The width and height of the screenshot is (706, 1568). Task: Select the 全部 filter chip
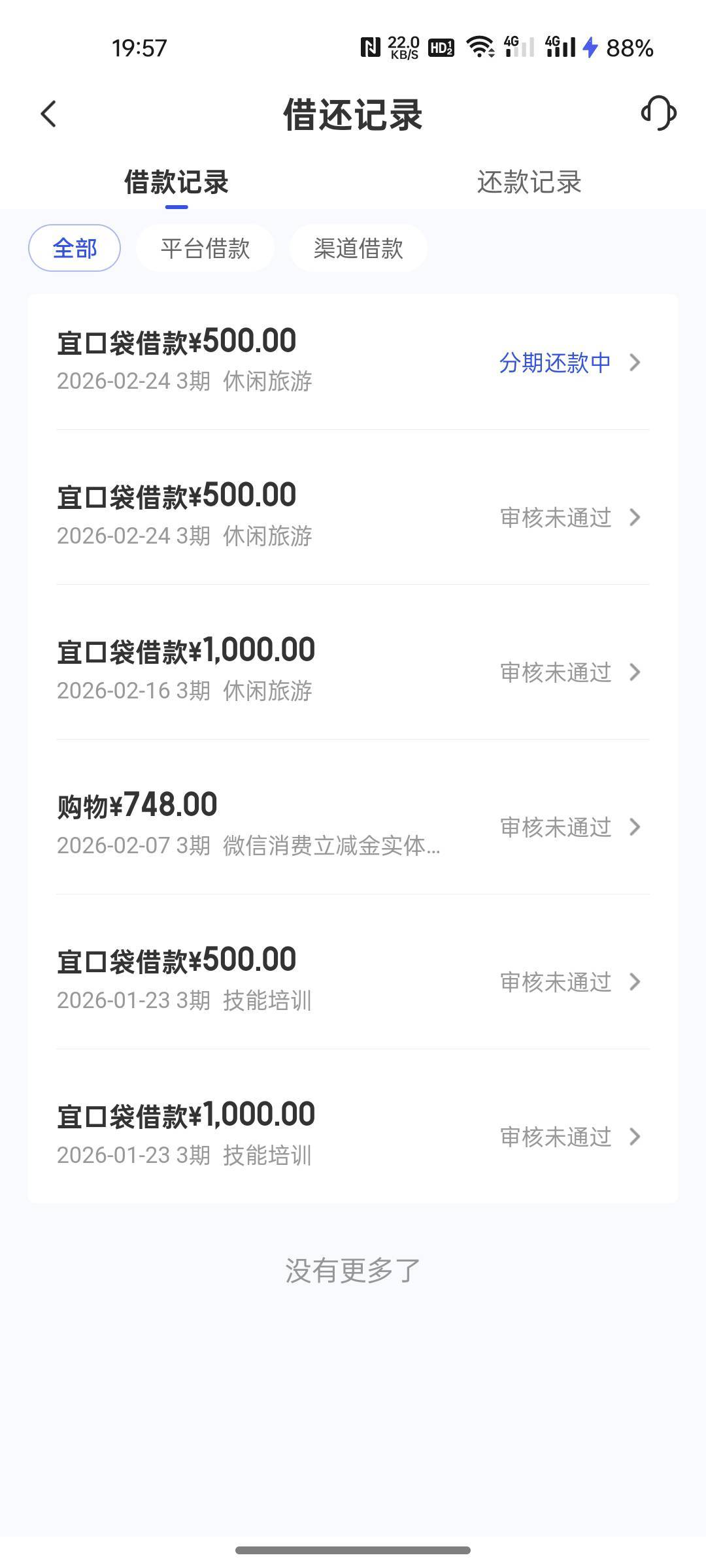pyautogui.click(x=75, y=248)
